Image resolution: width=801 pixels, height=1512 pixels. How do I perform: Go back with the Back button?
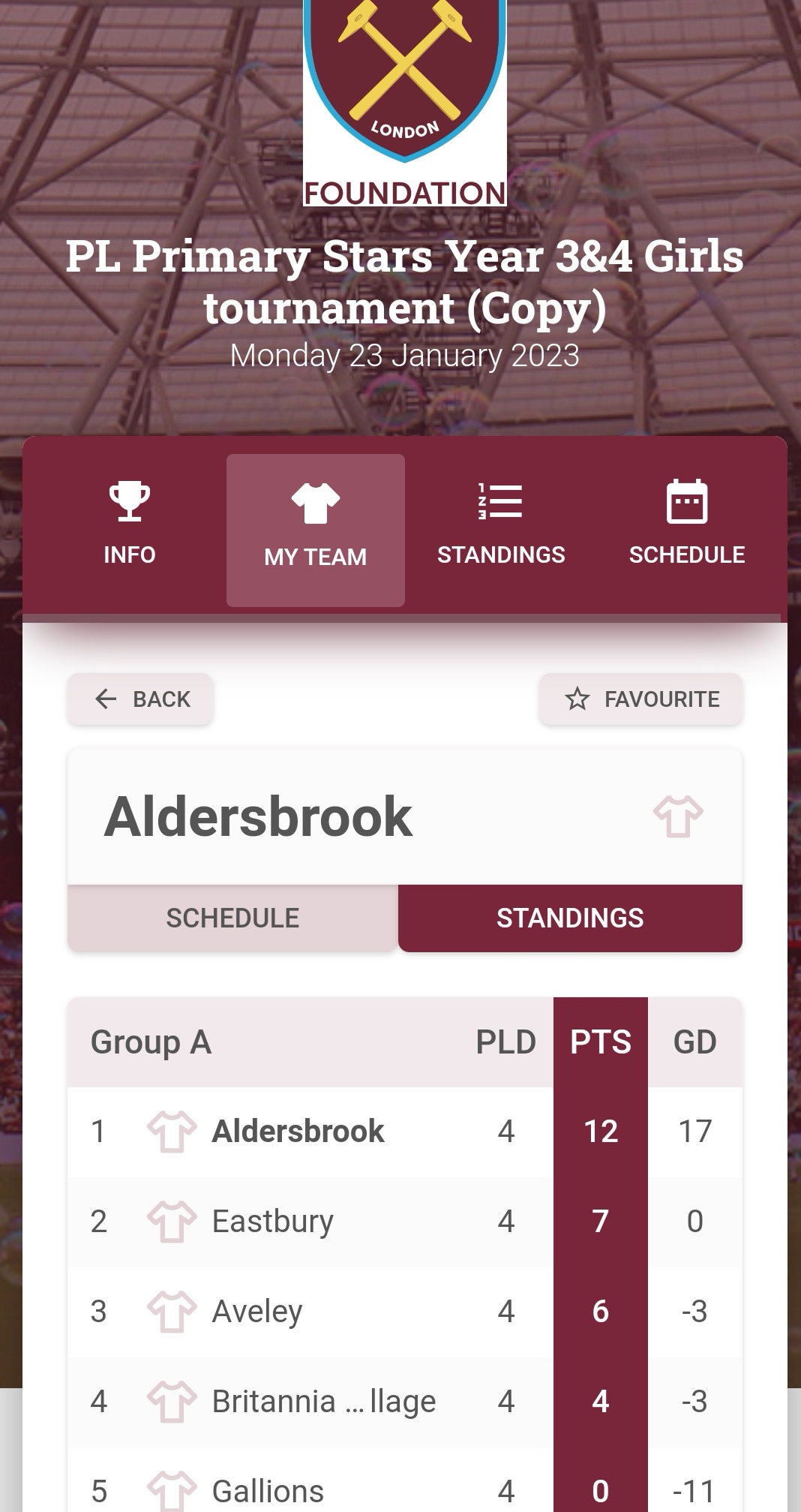point(141,699)
